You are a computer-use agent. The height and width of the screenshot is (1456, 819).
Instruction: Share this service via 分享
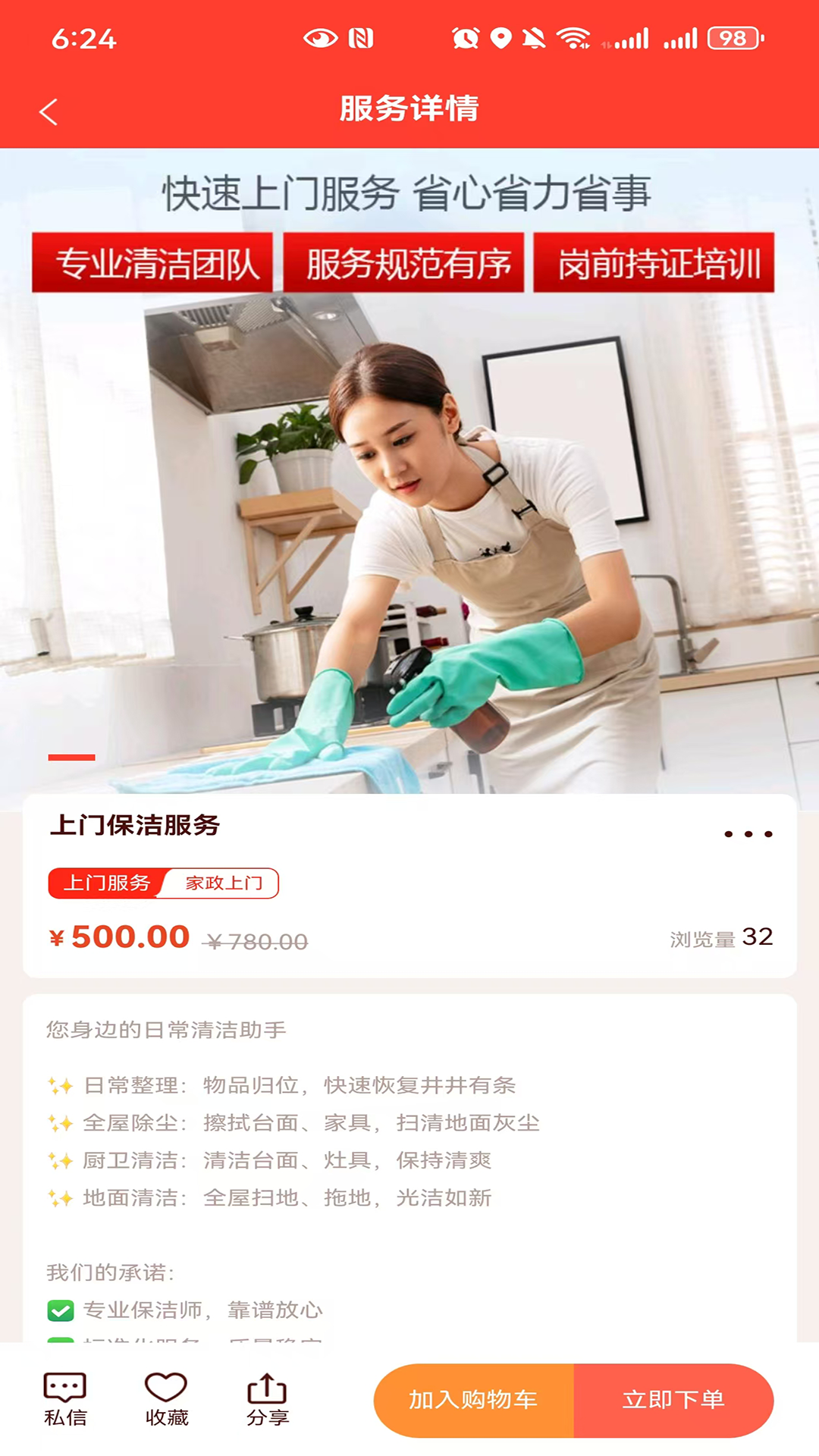pos(267,1399)
